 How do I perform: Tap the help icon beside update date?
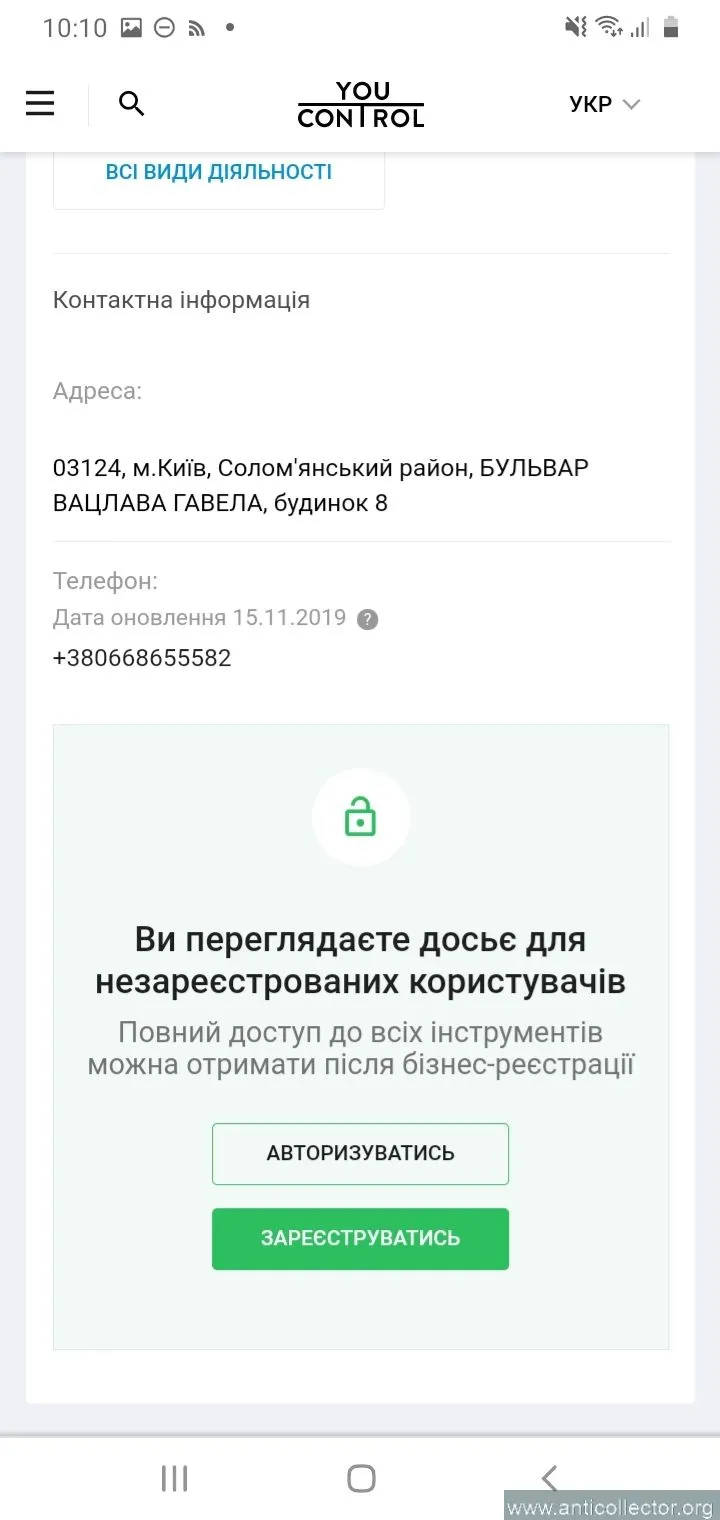tap(368, 619)
